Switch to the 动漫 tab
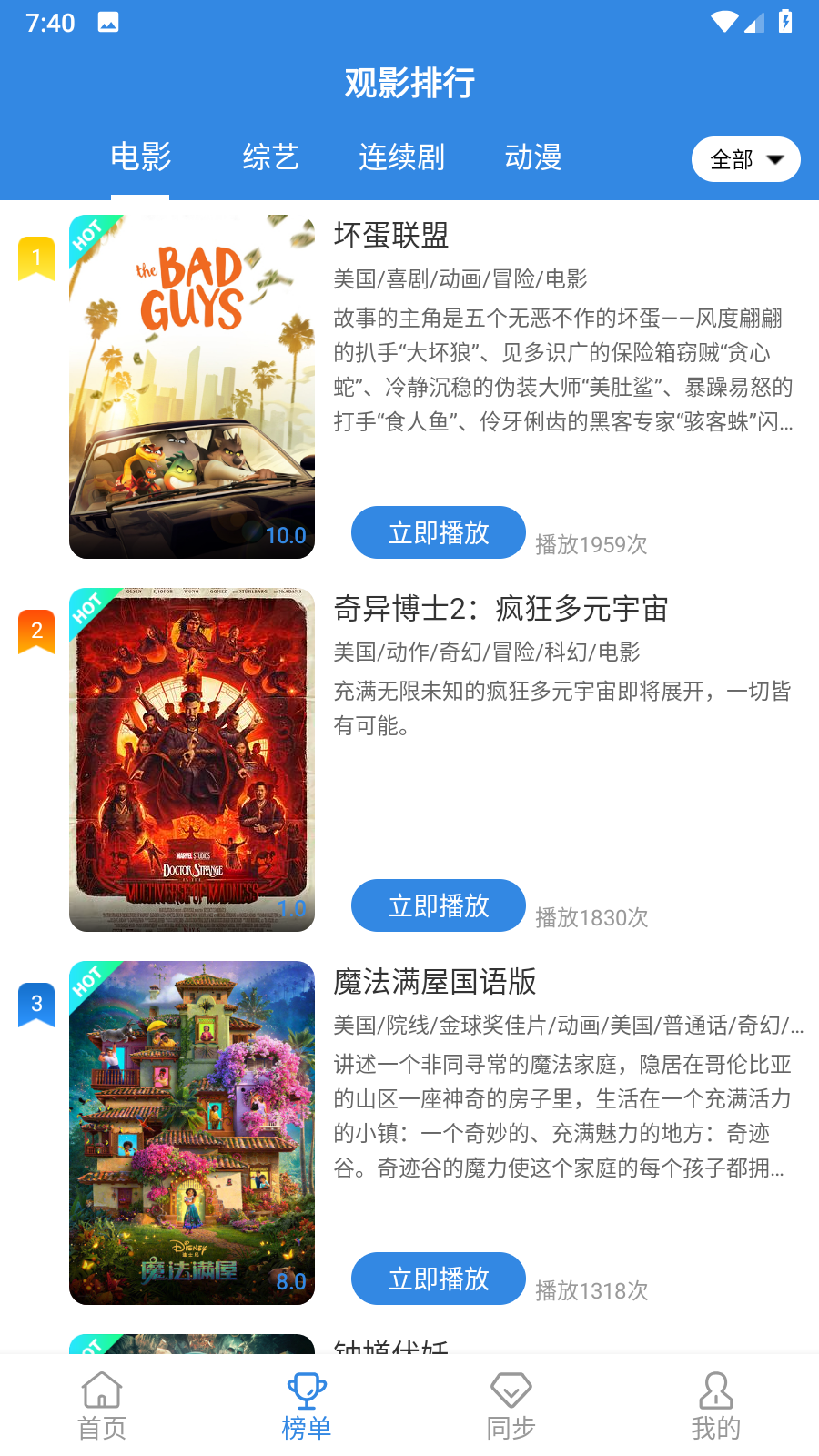Image resolution: width=819 pixels, height=1456 pixels. click(x=533, y=157)
